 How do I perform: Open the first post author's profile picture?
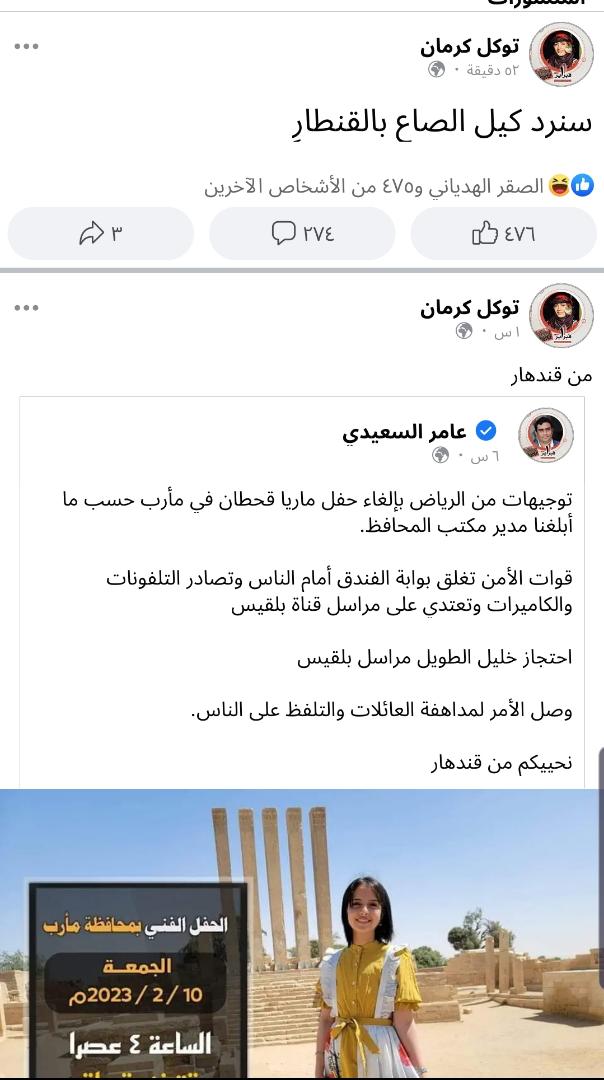pyautogui.click(x=561, y=55)
